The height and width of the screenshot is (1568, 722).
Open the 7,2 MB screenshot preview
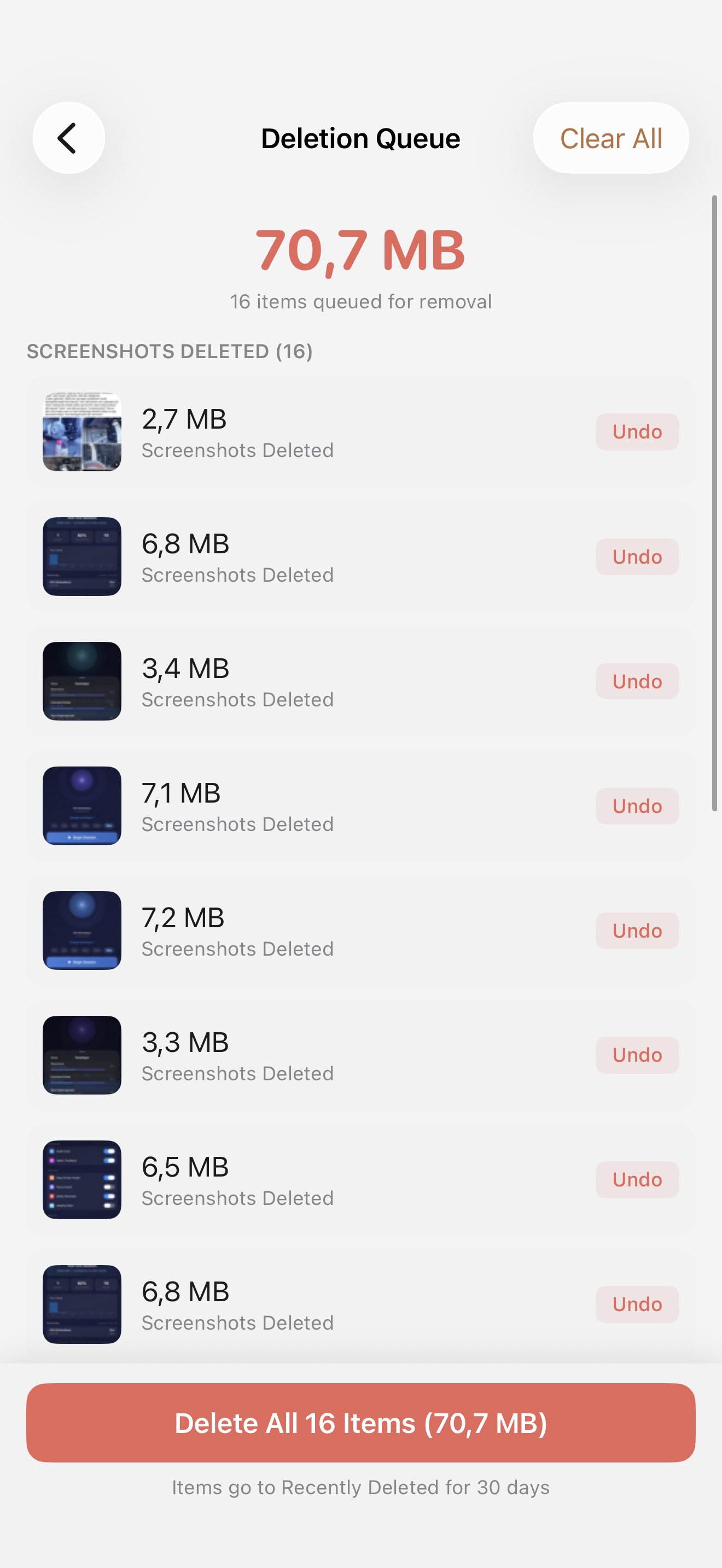coord(81,930)
